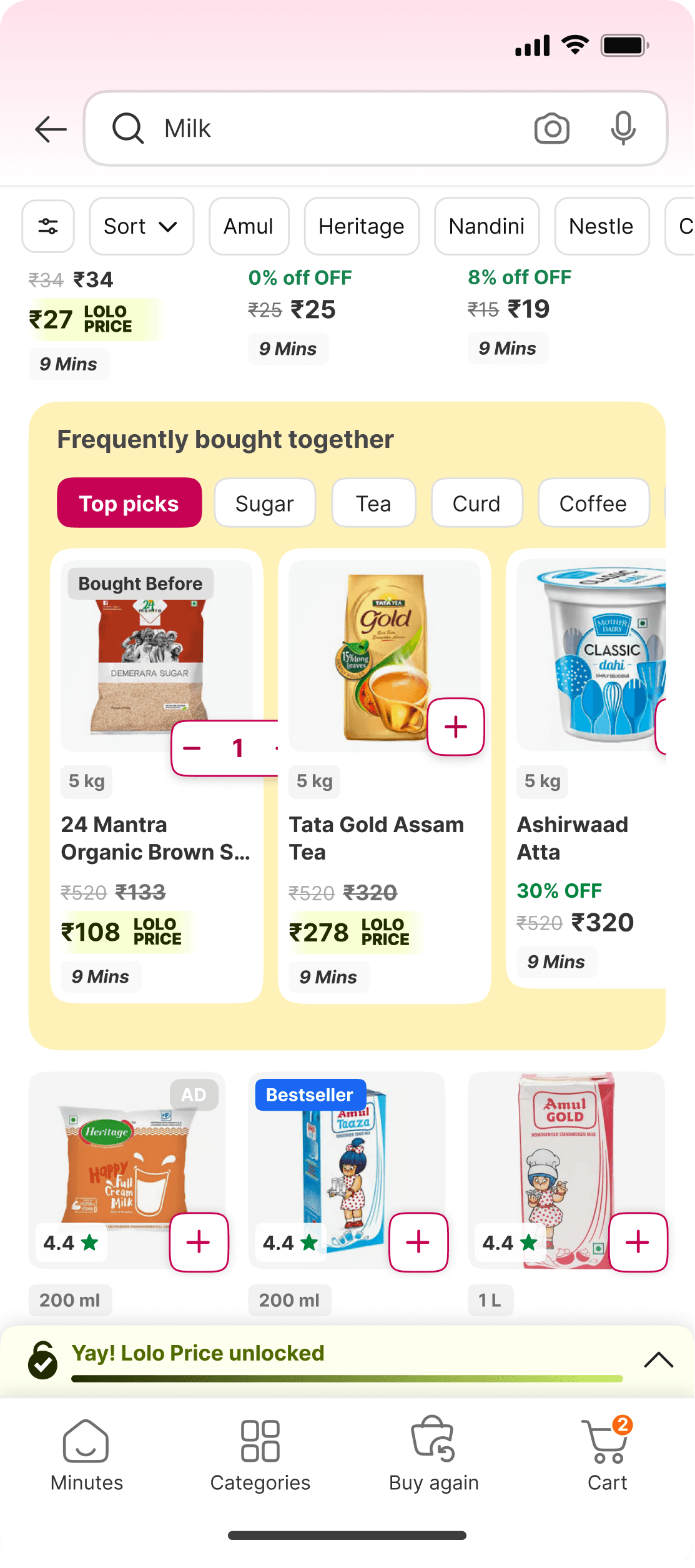695x1568 pixels.
Task: Start voice search with the microphone
Action: 623,129
